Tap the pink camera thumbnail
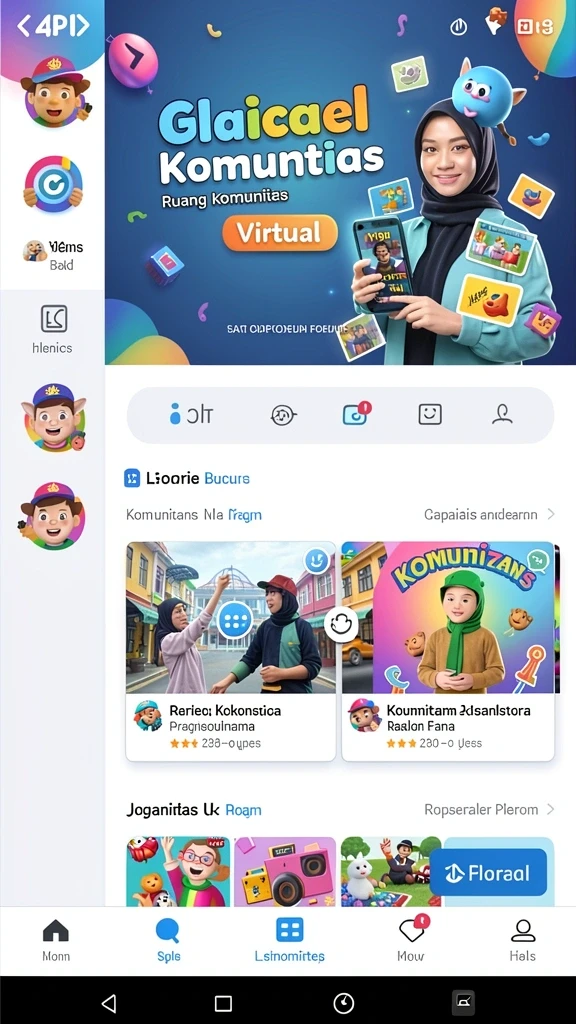Screen dimensions: 576x1024 click(x=285, y=871)
